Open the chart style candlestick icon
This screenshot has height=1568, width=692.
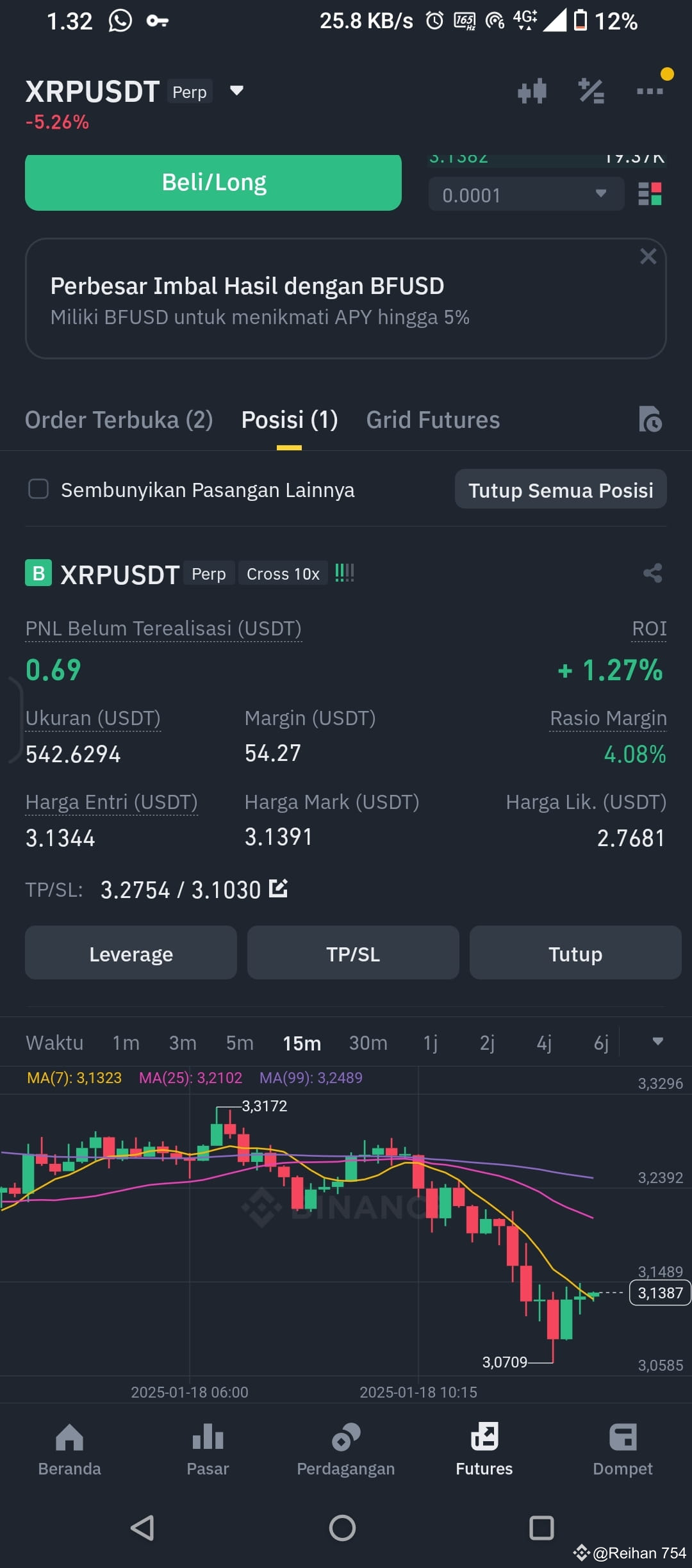tap(532, 91)
